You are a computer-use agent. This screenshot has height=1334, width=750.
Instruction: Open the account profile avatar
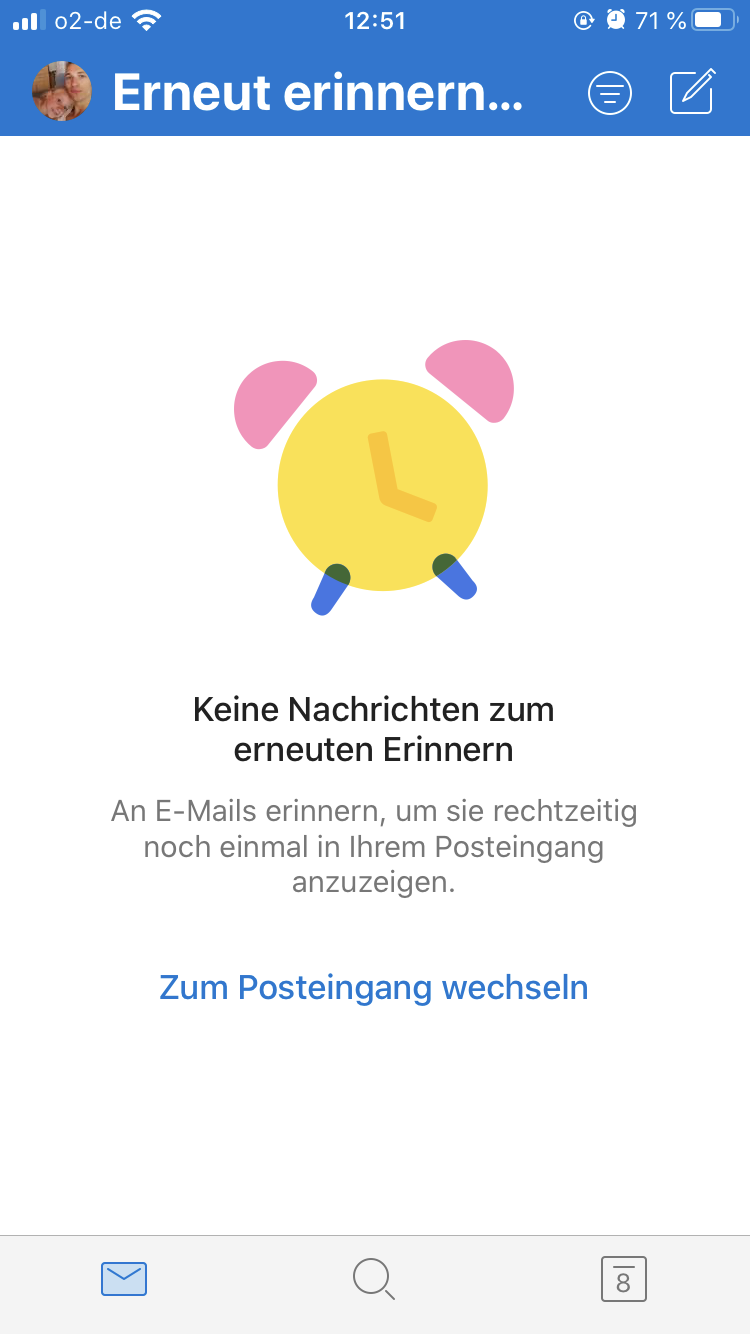pyautogui.click(x=62, y=92)
